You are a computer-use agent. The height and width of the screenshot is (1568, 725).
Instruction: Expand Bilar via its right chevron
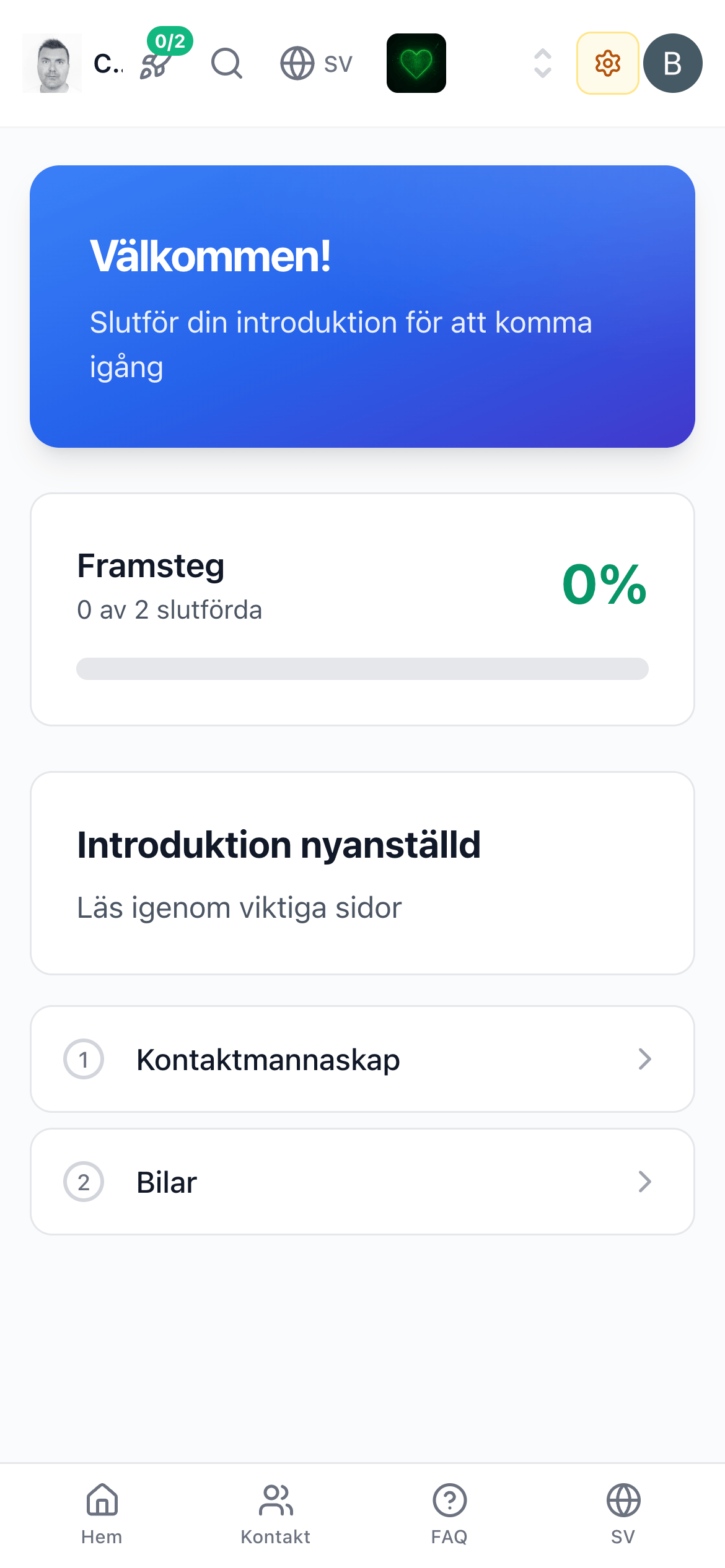645,1181
